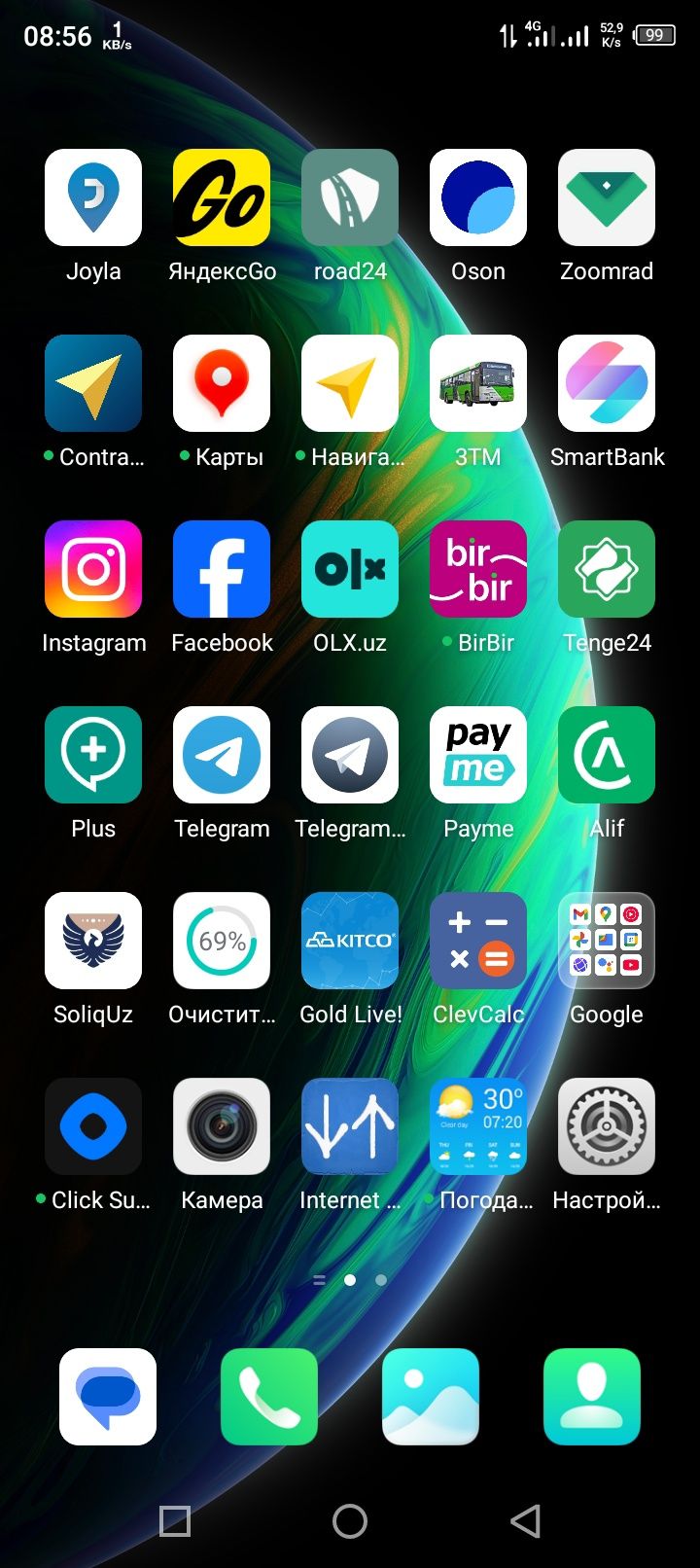Launch Instagram
The image size is (700, 1568).
[93, 569]
